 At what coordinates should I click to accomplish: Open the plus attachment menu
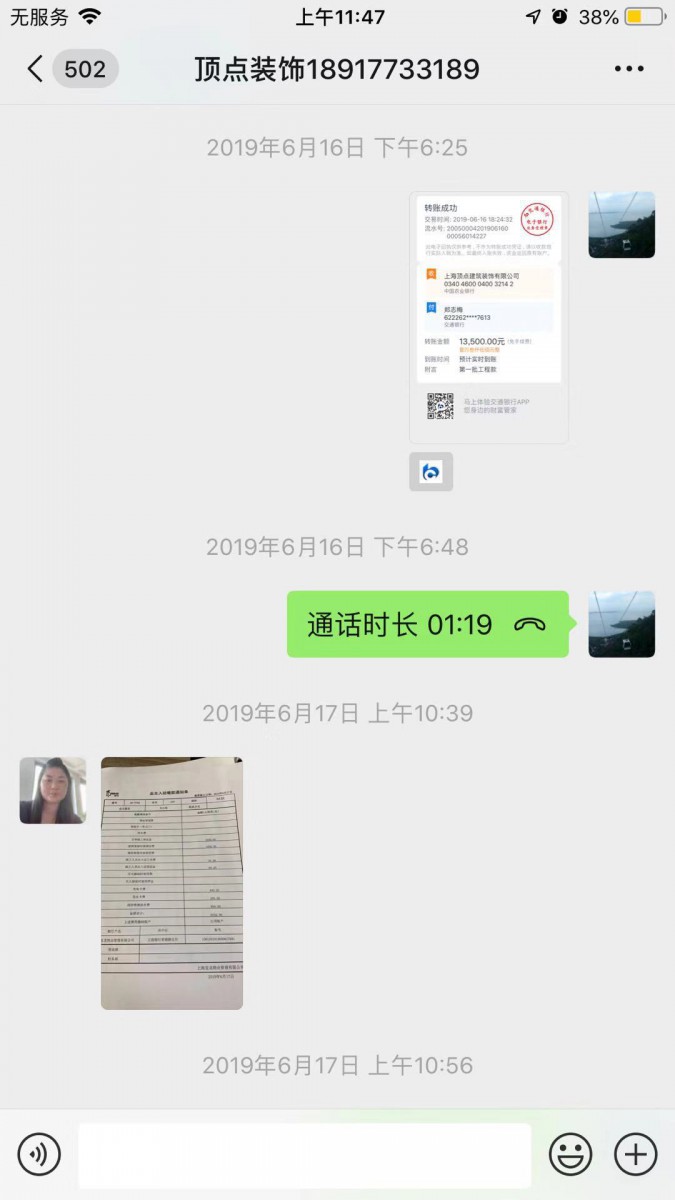point(635,1155)
